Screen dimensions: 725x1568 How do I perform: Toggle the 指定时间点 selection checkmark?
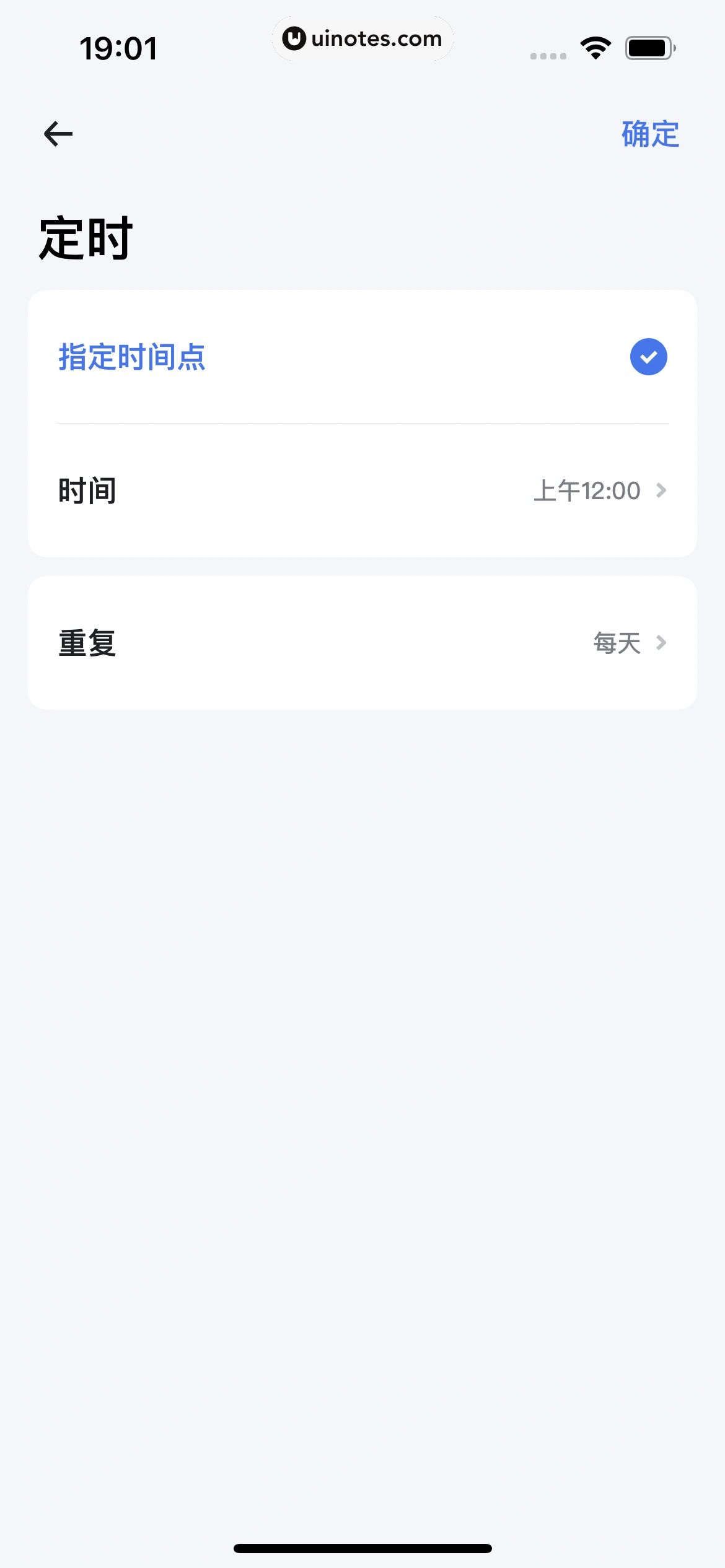click(x=648, y=357)
